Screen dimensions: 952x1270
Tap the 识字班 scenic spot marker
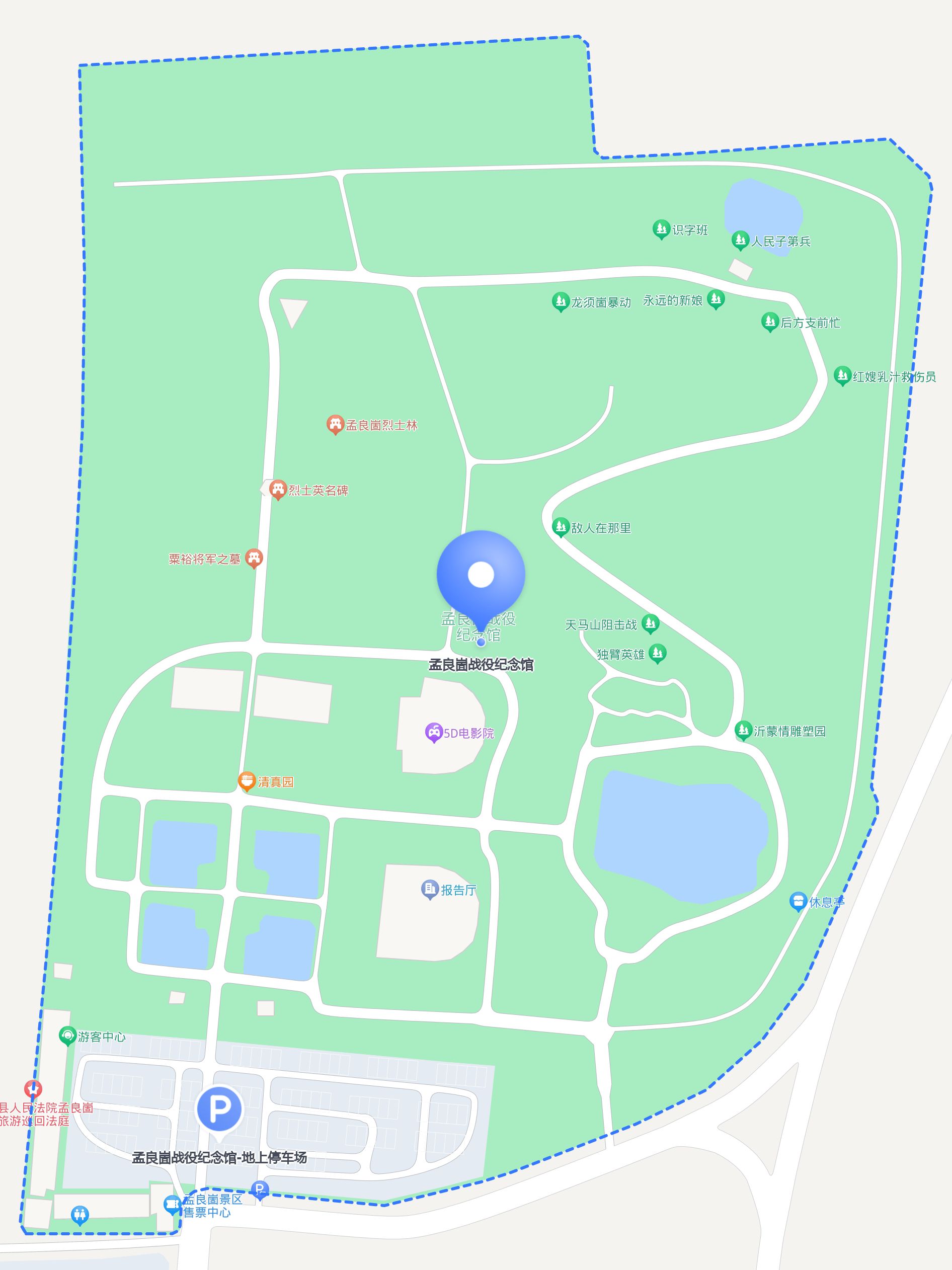[x=661, y=228]
